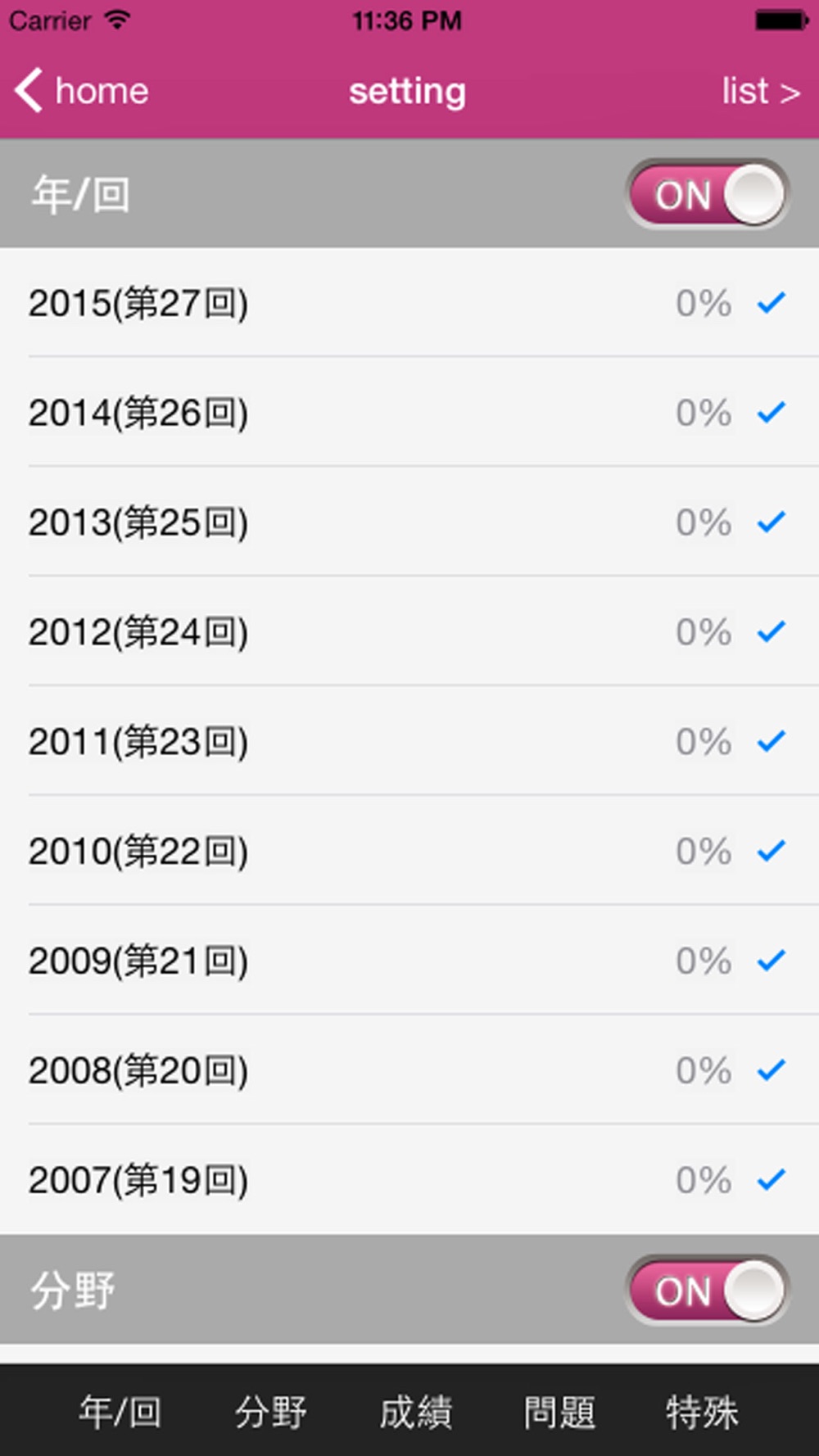Toggle the 分野 ON switch

708,1291
